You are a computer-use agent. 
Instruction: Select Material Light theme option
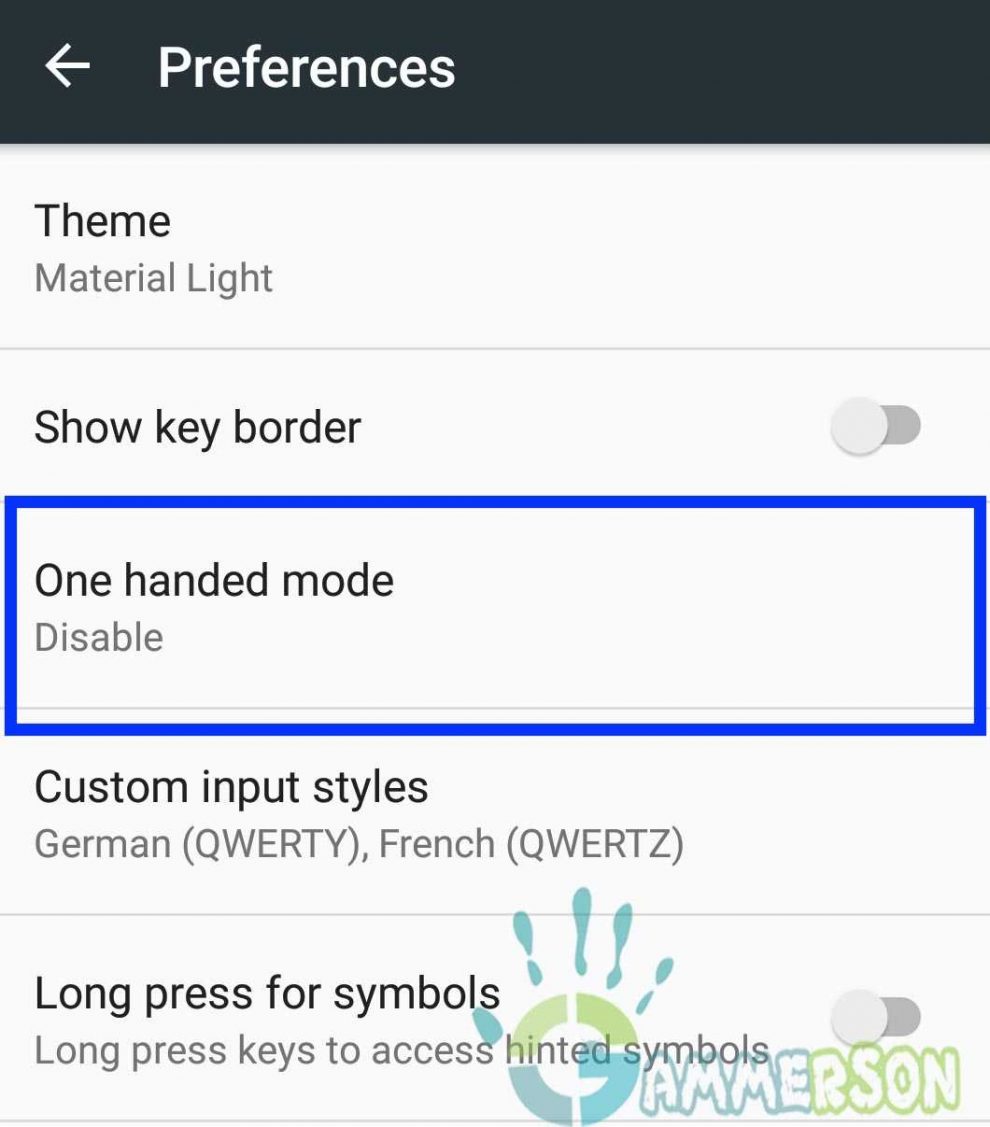click(x=153, y=279)
